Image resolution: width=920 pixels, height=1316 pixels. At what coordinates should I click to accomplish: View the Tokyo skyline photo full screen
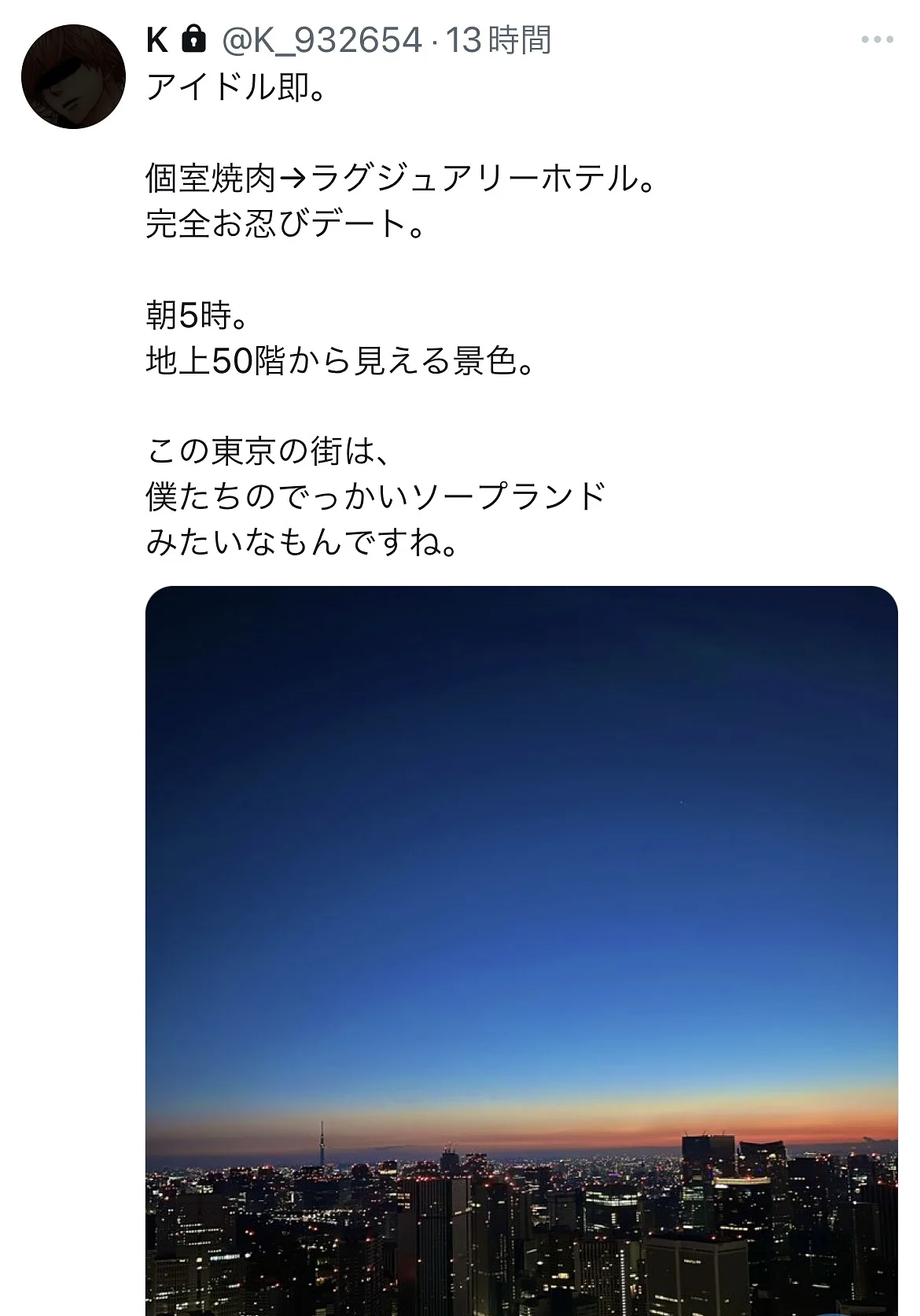(x=521, y=944)
